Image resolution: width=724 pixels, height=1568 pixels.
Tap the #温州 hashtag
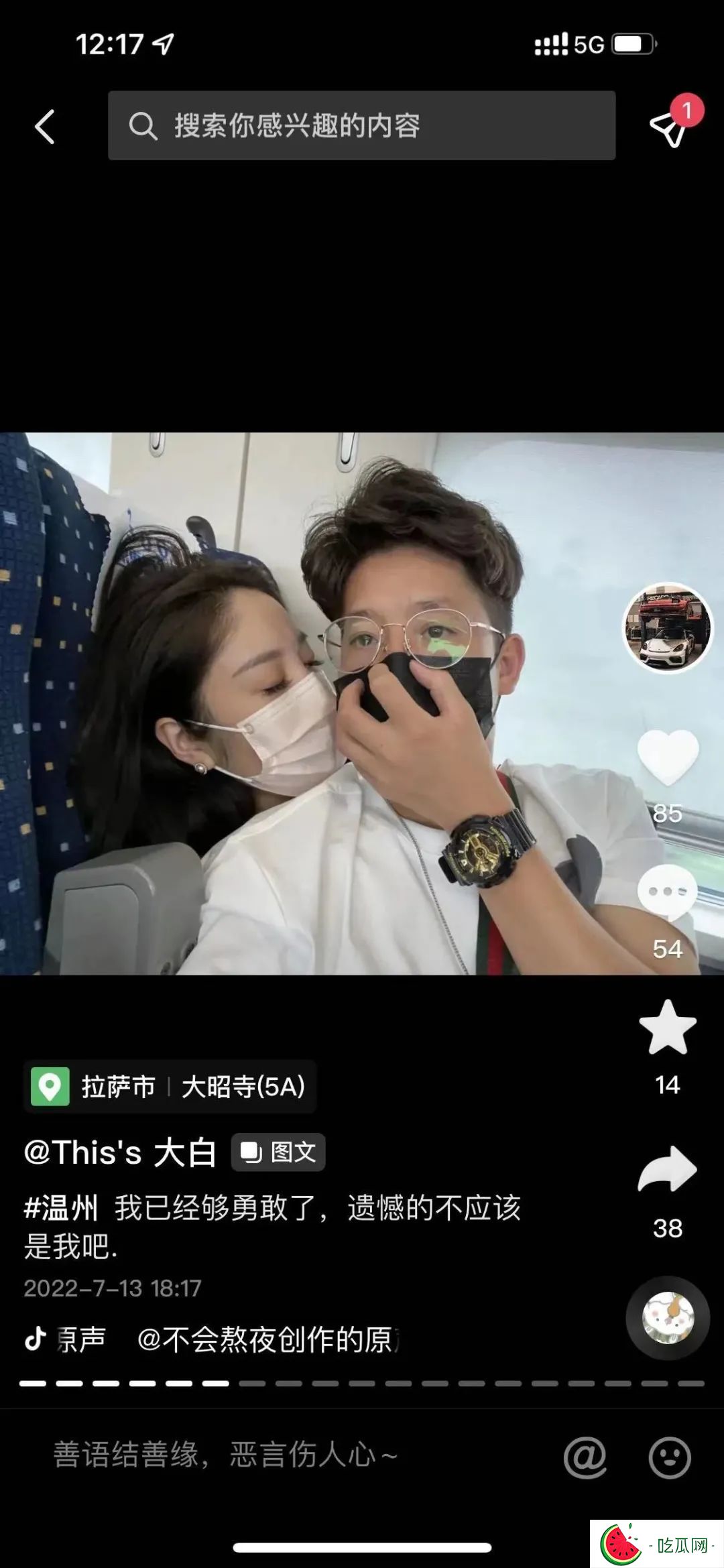pyautogui.click(x=62, y=1208)
